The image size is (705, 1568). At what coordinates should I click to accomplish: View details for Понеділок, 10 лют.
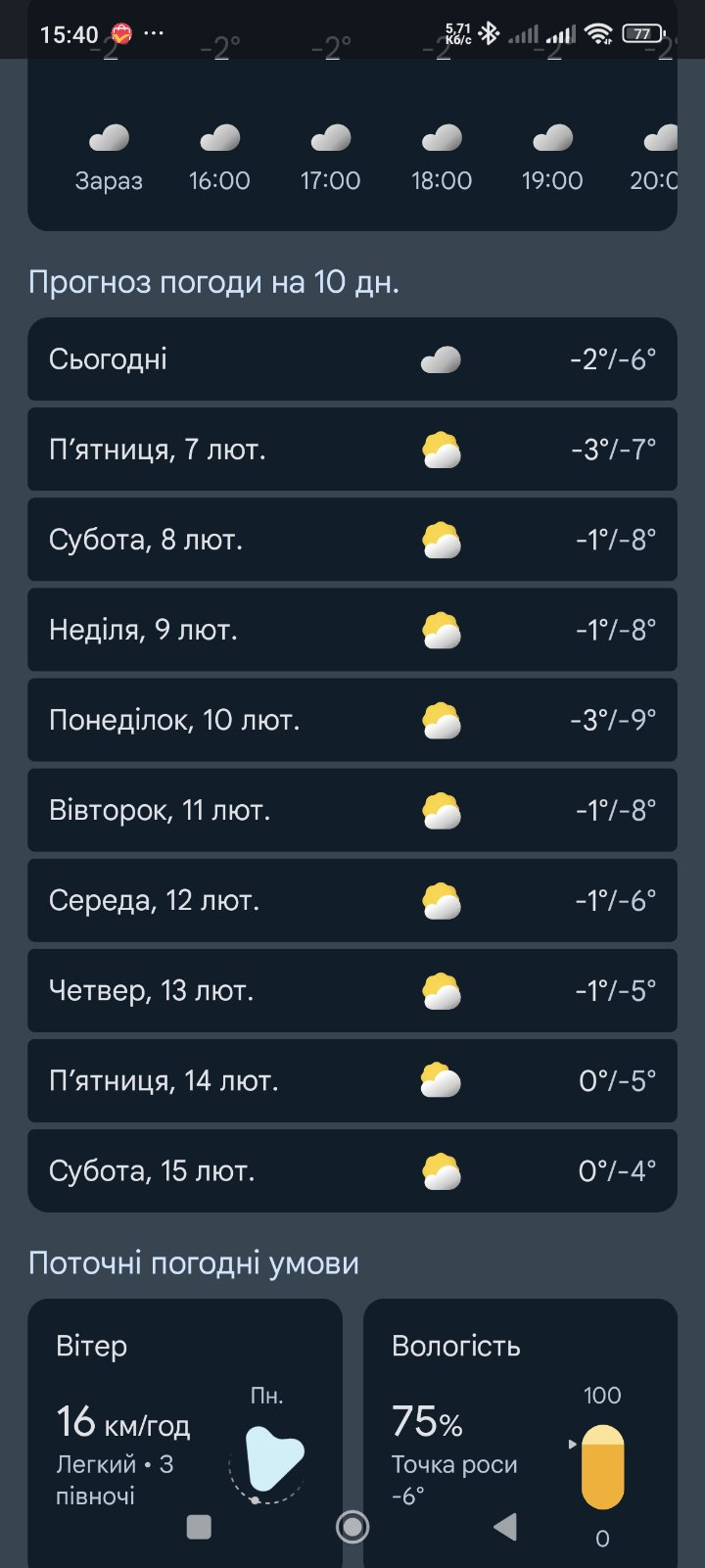(352, 720)
